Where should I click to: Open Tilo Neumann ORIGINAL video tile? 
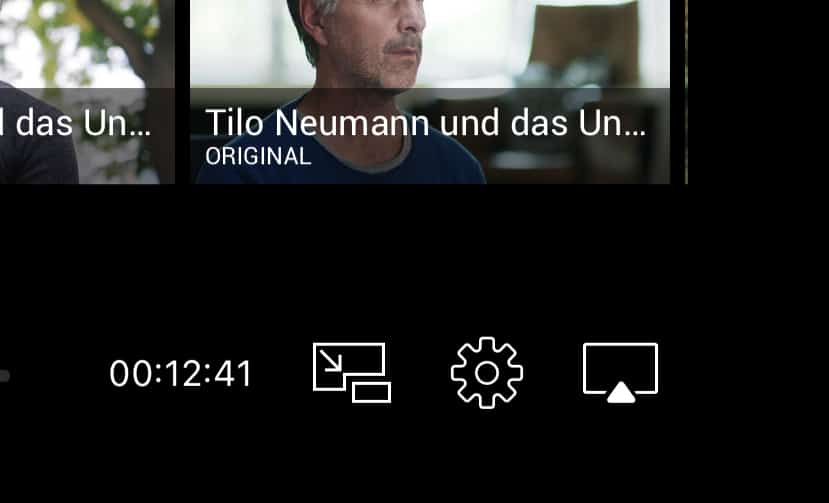pyautogui.click(x=430, y=90)
